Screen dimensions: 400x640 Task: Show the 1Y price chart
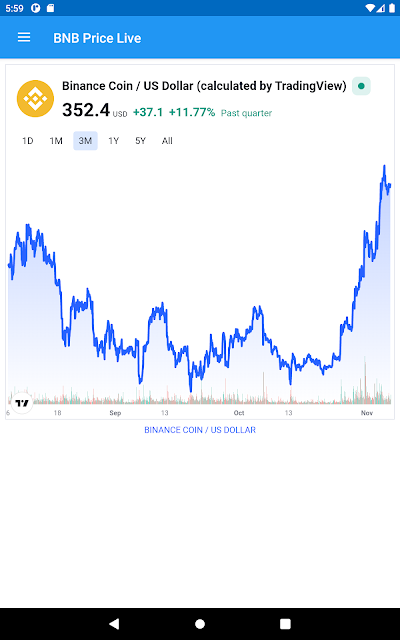[x=113, y=141]
